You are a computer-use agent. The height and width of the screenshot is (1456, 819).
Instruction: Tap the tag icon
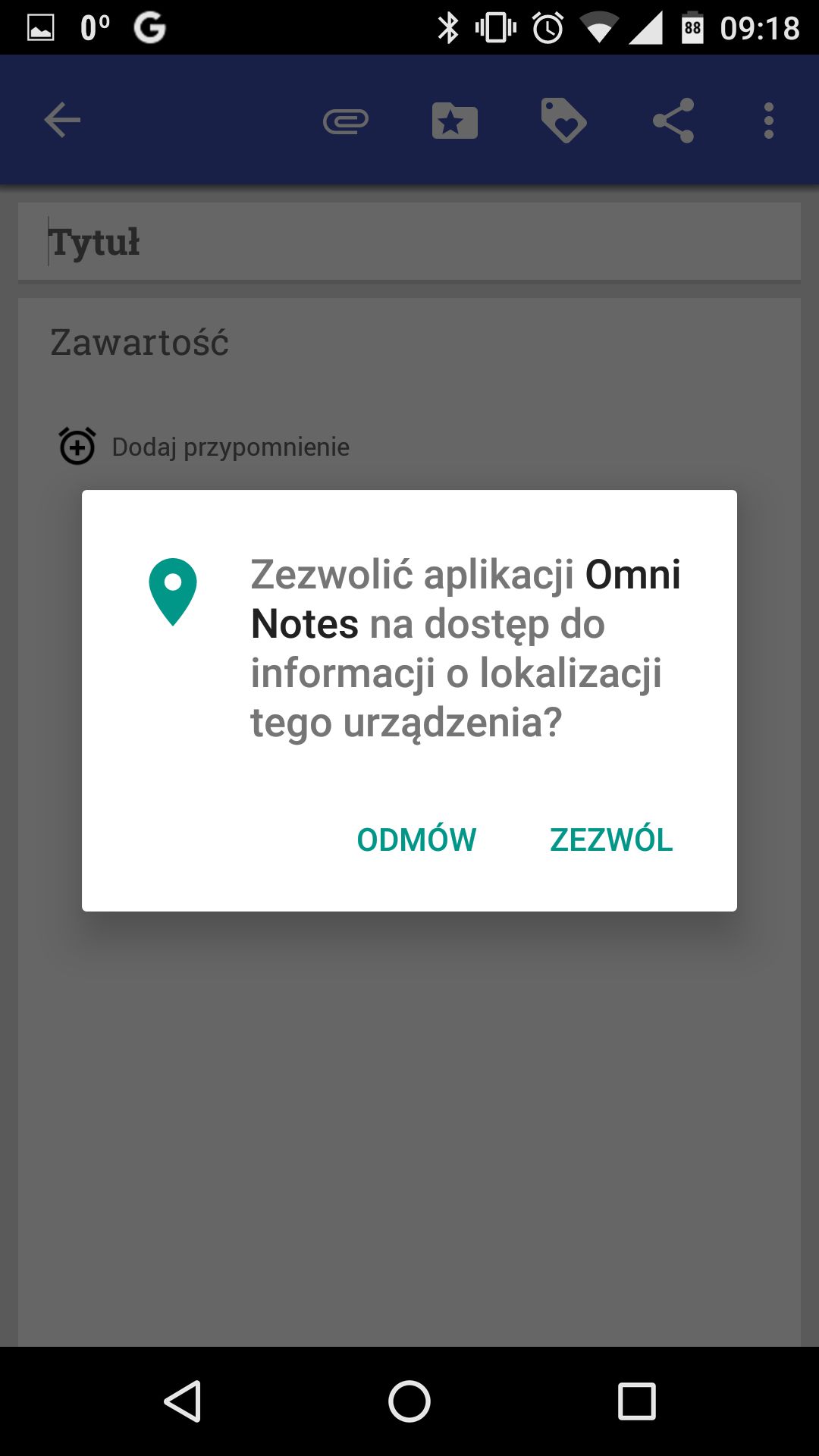point(563,121)
